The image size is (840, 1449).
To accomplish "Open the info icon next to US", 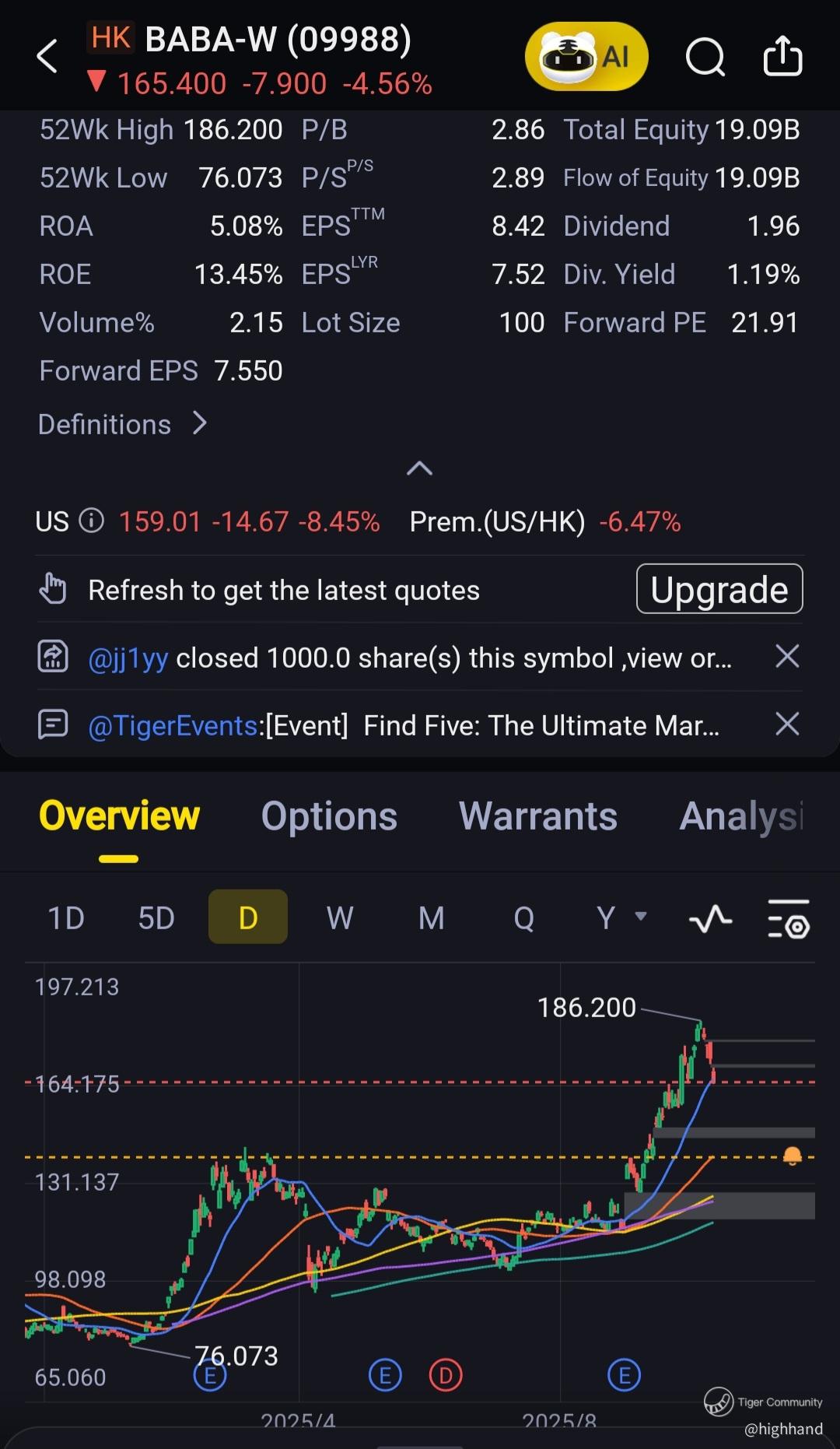I will click(92, 521).
